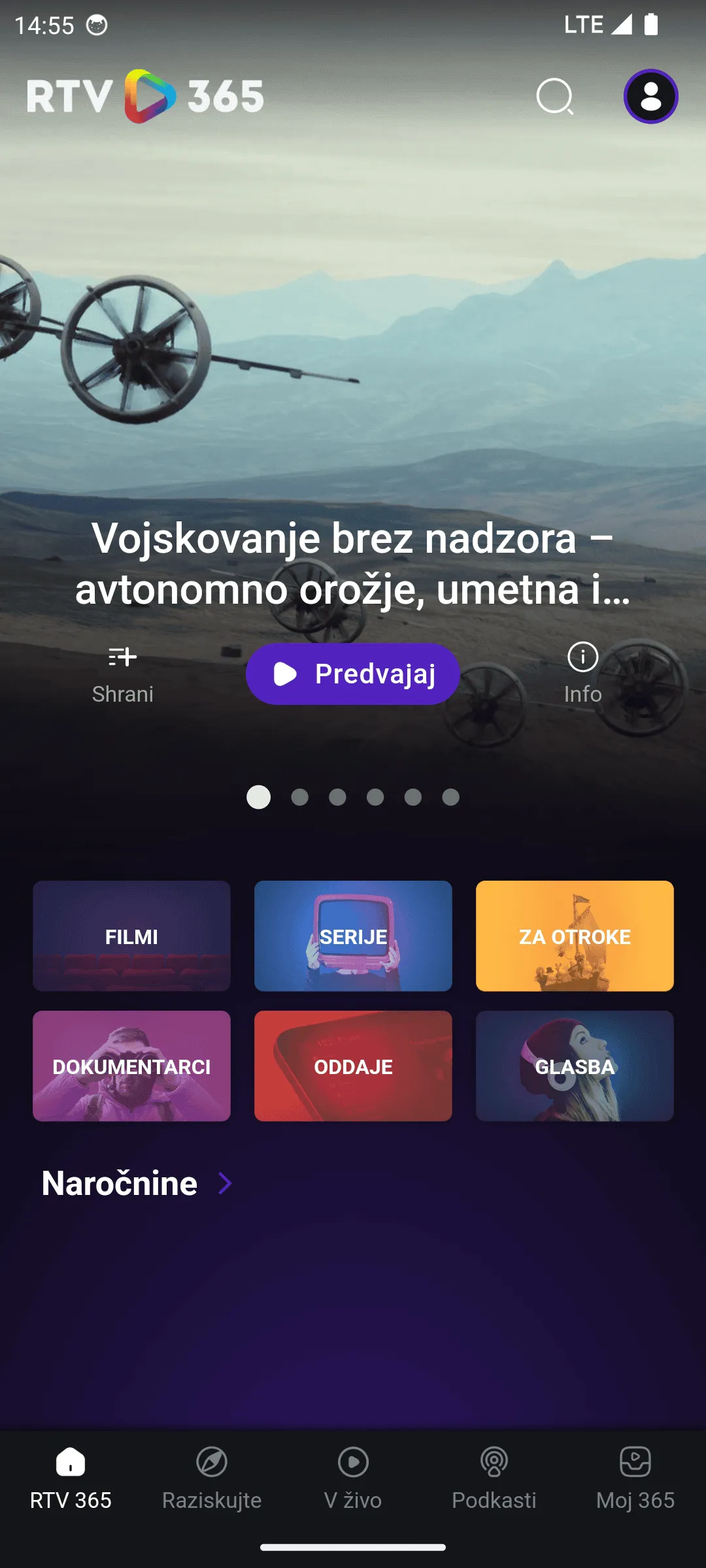This screenshot has height=1568, width=706.
Task: Open the GLASBA category
Action: point(575,1066)
